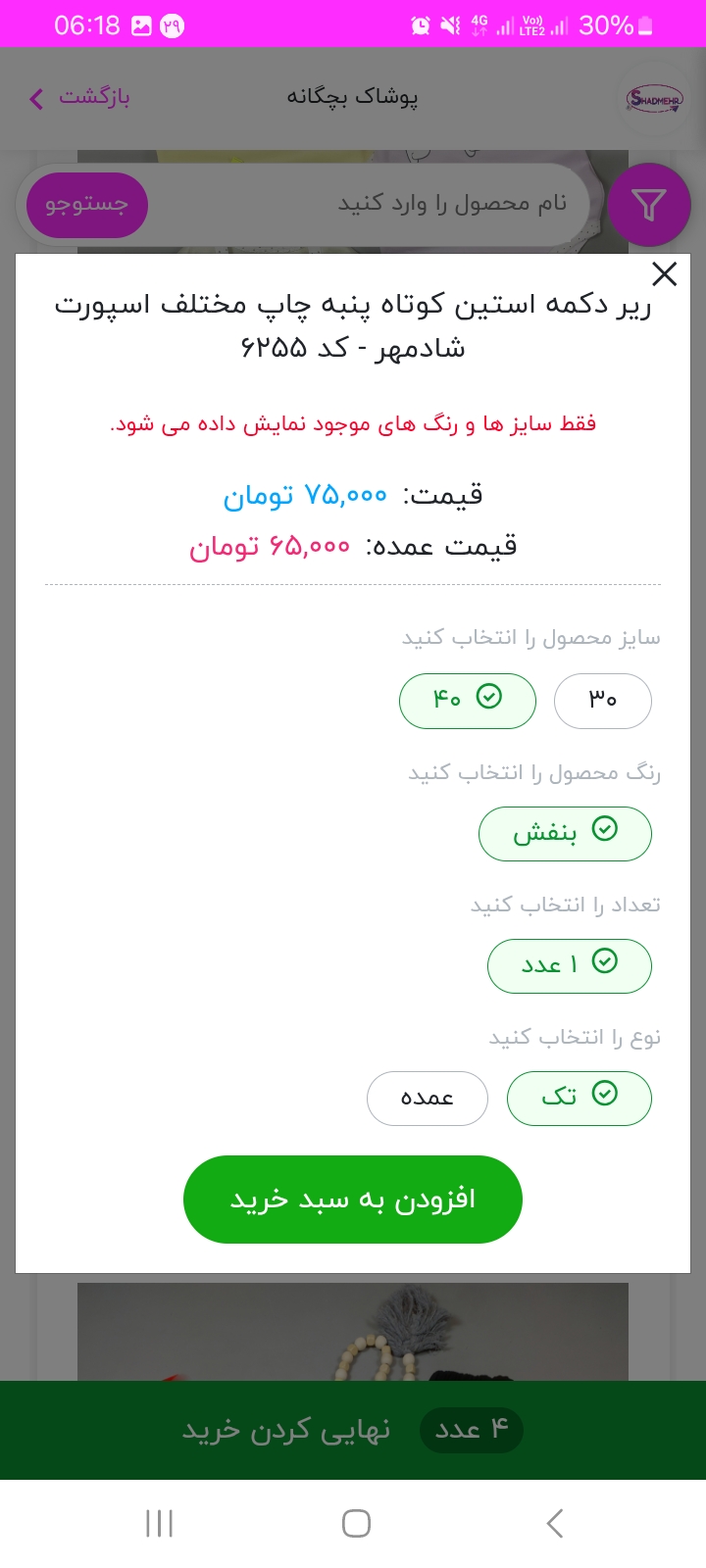Select quantity ۱ عدد
This screenshot has width=706, height=1568.
point(569,965)
